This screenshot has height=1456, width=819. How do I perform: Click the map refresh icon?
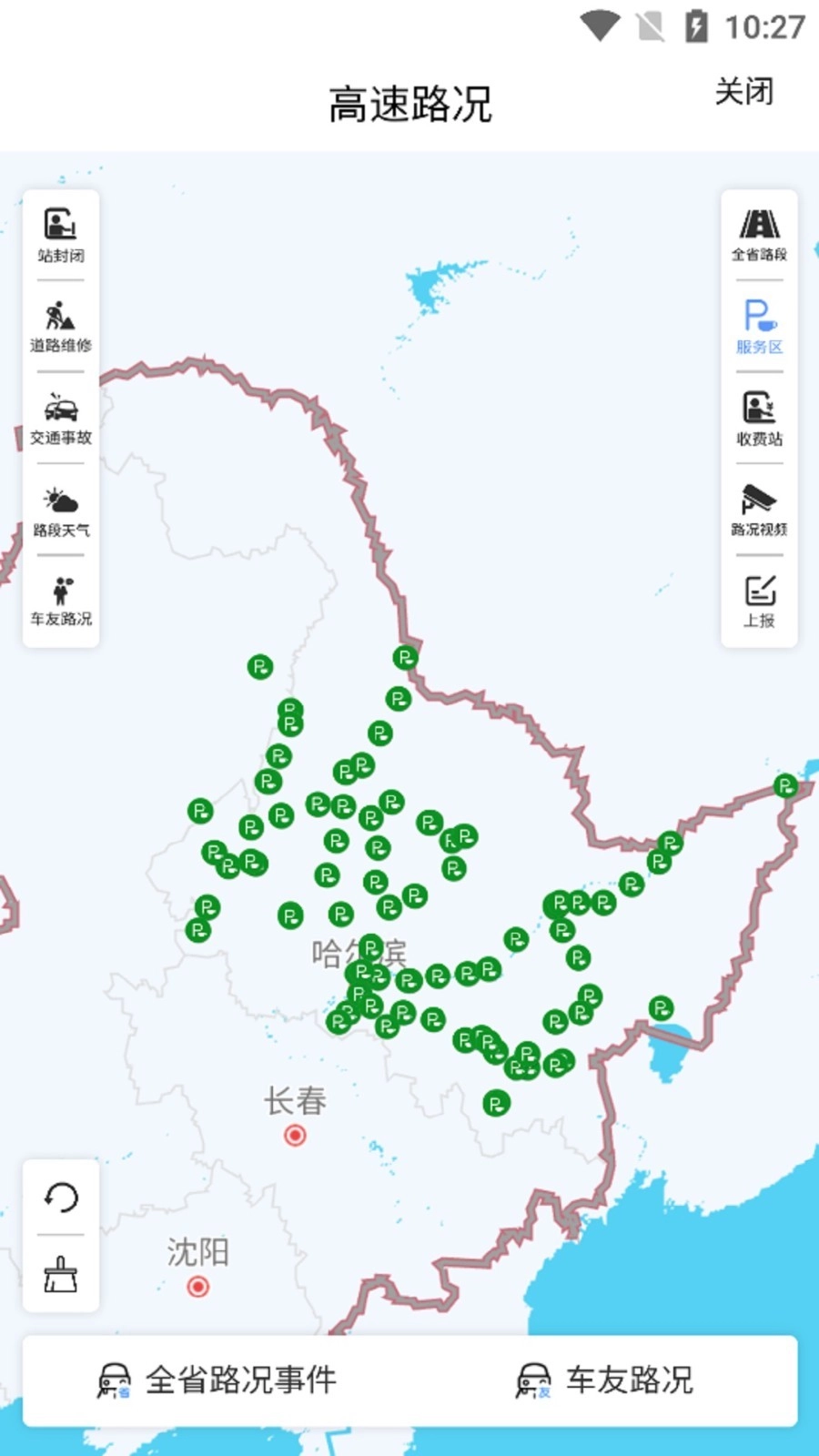(60, 1201)
